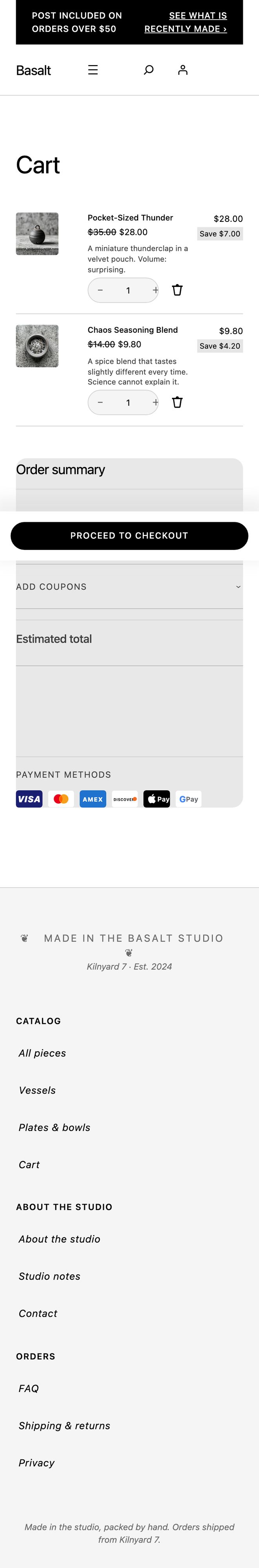Increase Chaos Seasoning Blend quantity

click(x=154, y=402)
